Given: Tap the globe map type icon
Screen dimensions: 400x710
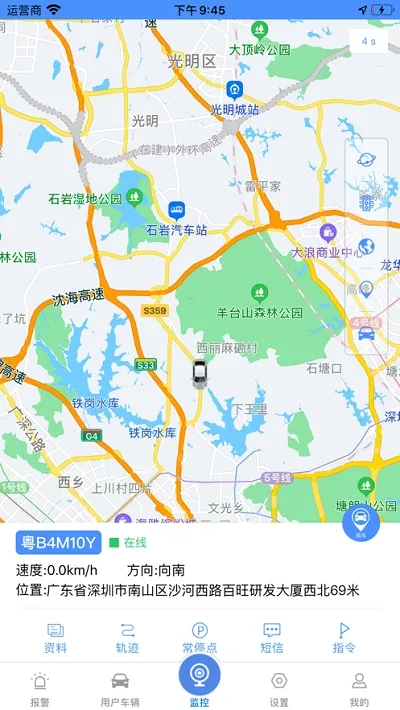Looking at the screenshot, I should tap(366, 246).
